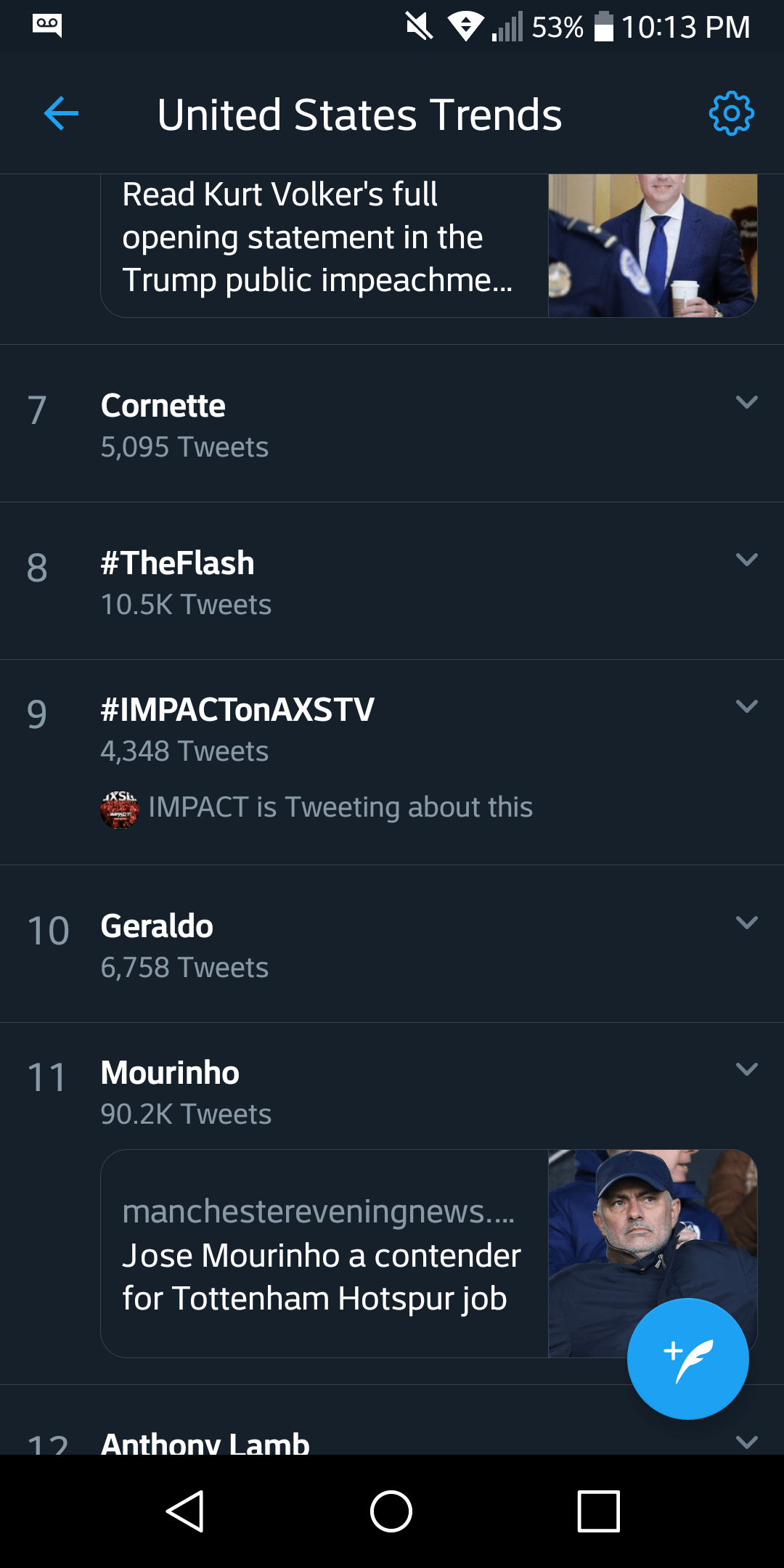Screen dimensions: 784x1568
Task: Tap the back arrow to leave trends
Action: [x=60, y=113]
